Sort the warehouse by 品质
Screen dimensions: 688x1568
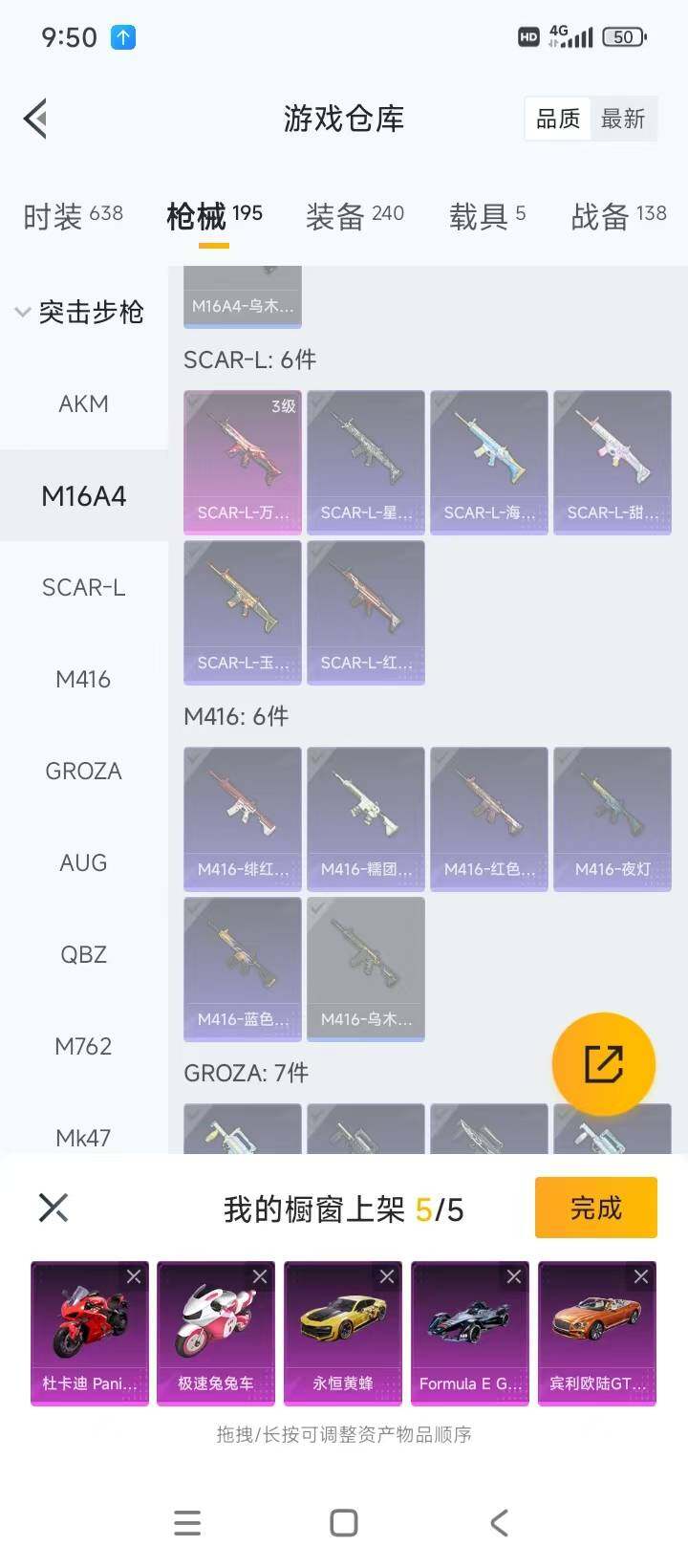click(x=558, y=120)
